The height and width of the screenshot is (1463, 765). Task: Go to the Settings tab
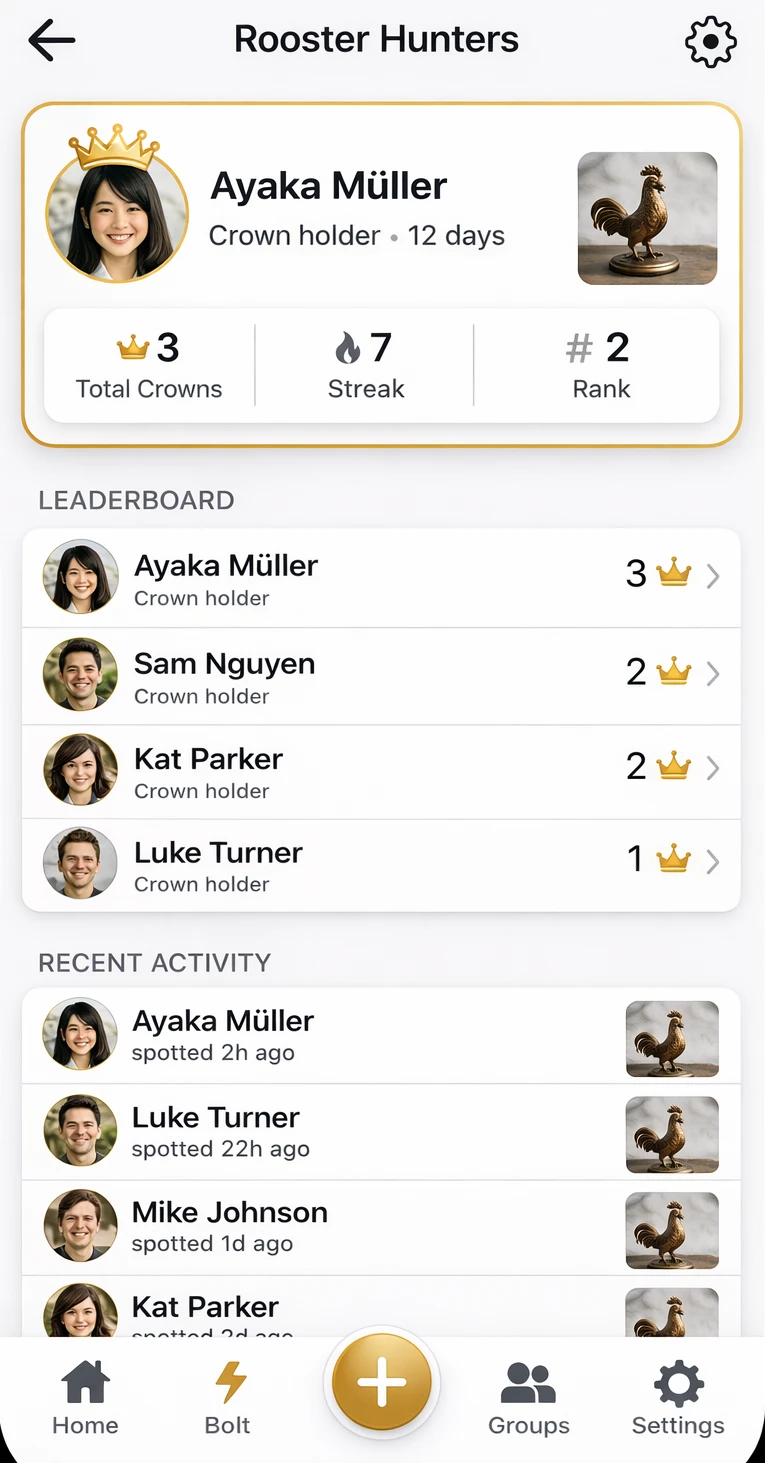(x=678, y=1399)
